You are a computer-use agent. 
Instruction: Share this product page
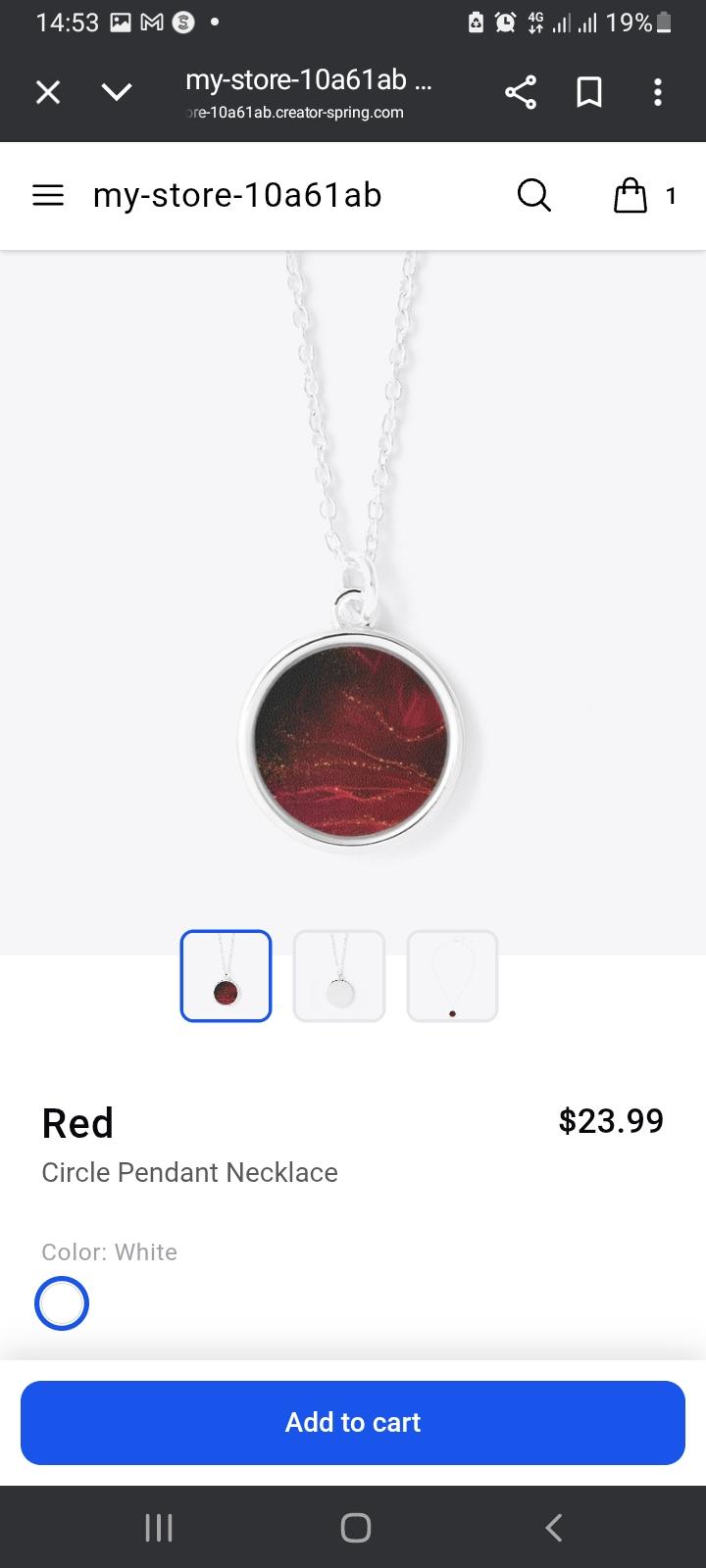coord(521,93)
